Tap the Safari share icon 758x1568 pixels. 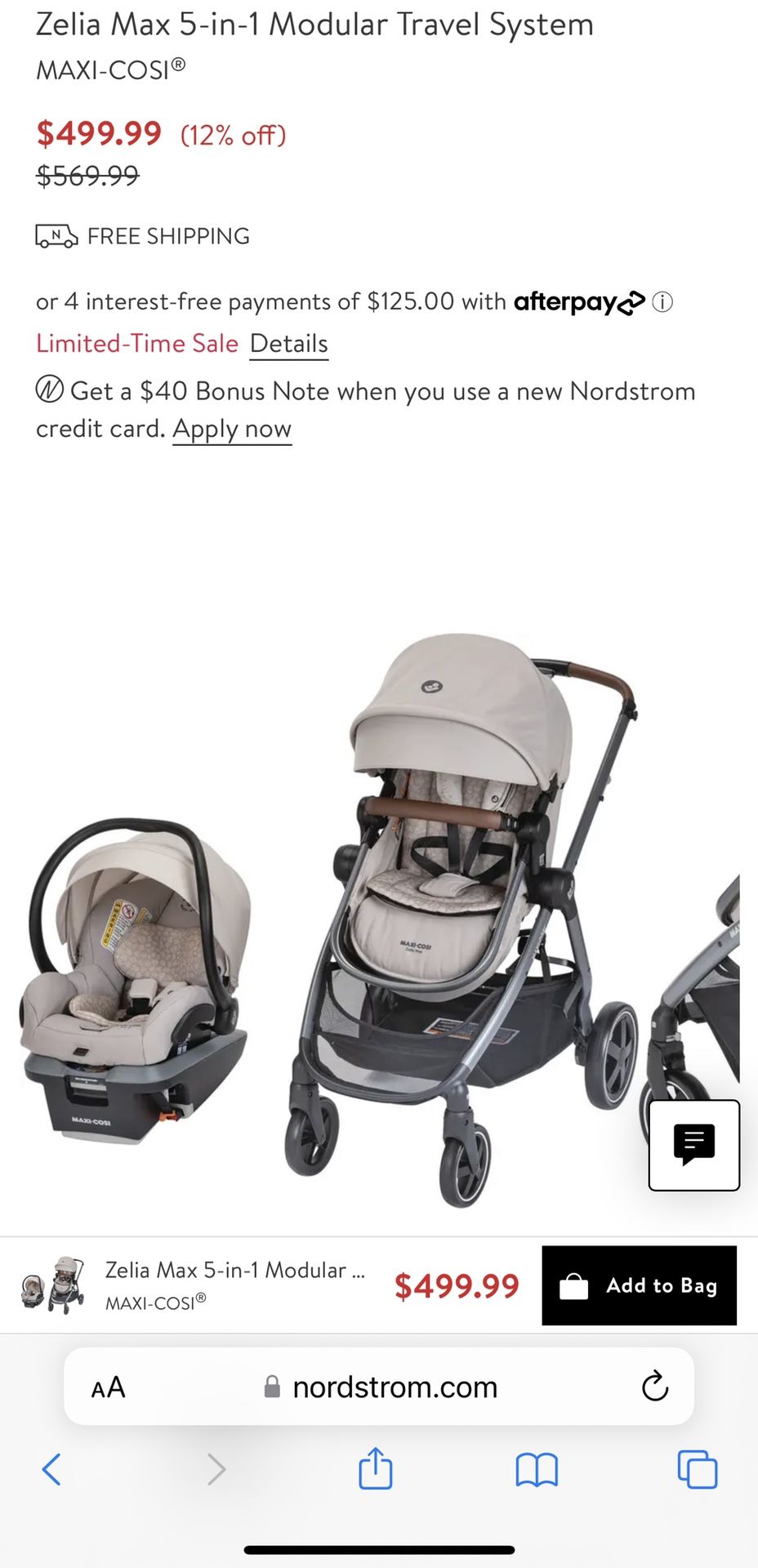click(375, 1469)
